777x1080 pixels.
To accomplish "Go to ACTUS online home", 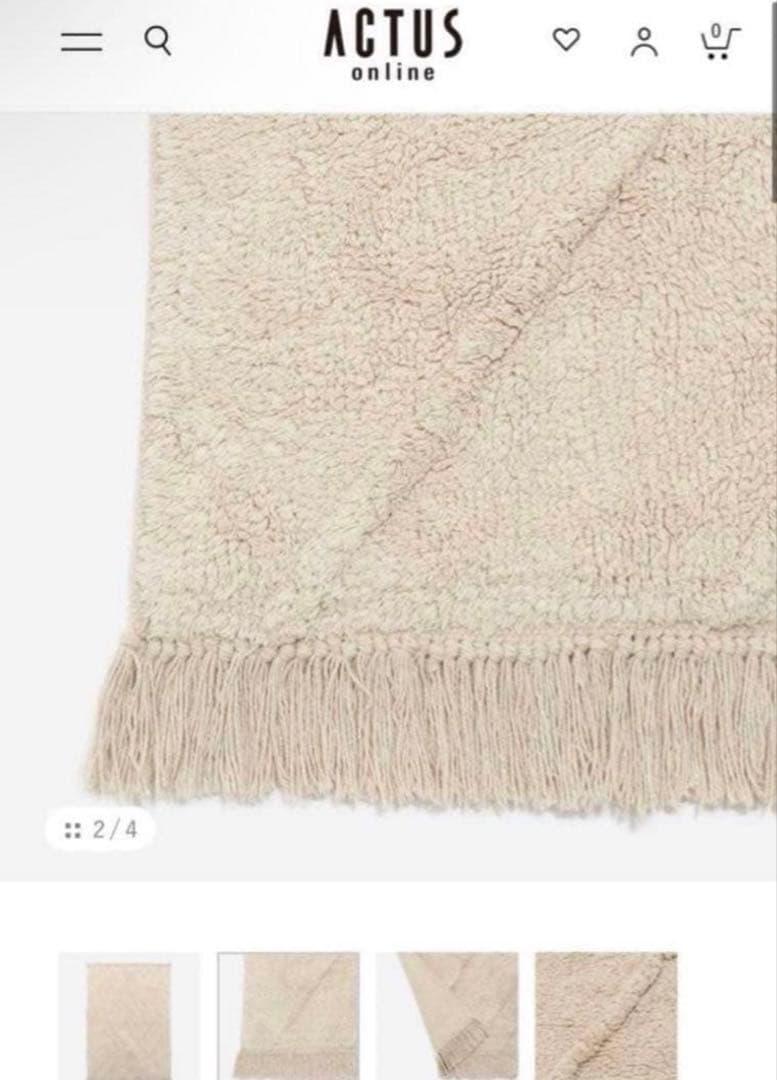I will pyautogui.click(x=392, y=45).
